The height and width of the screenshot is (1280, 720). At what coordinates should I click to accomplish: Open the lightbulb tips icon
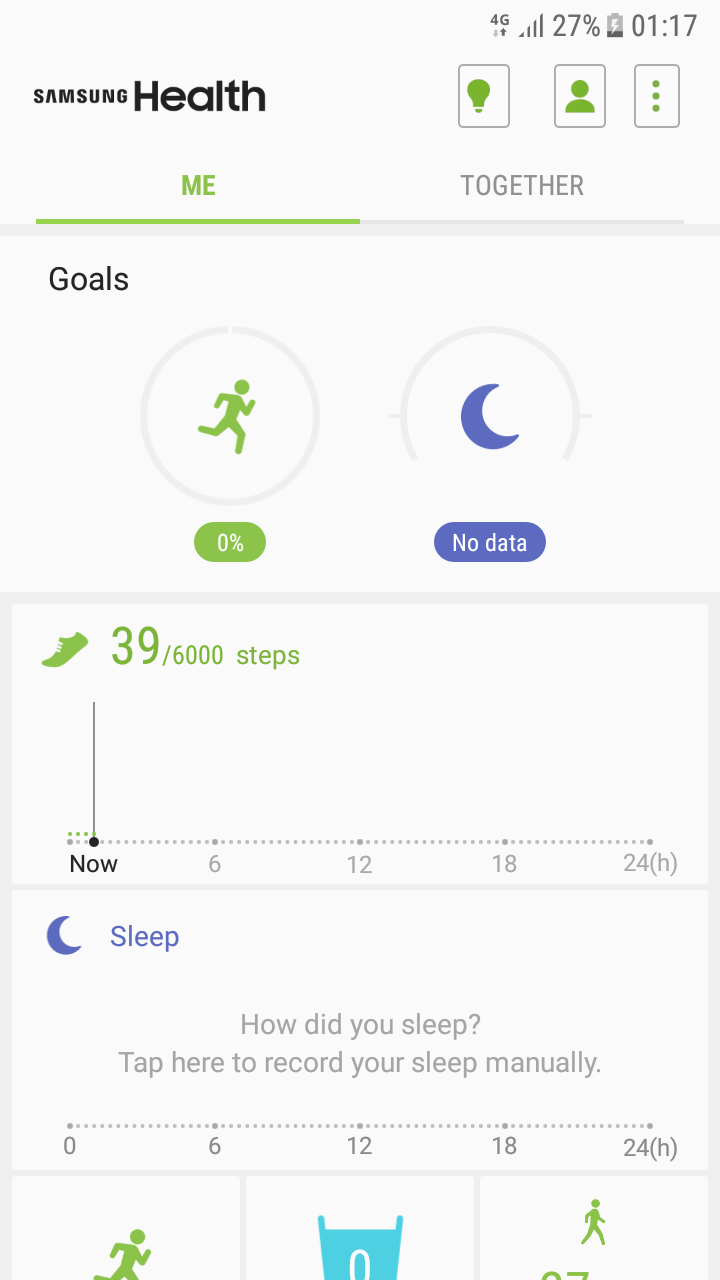click(x=483, y=96)
